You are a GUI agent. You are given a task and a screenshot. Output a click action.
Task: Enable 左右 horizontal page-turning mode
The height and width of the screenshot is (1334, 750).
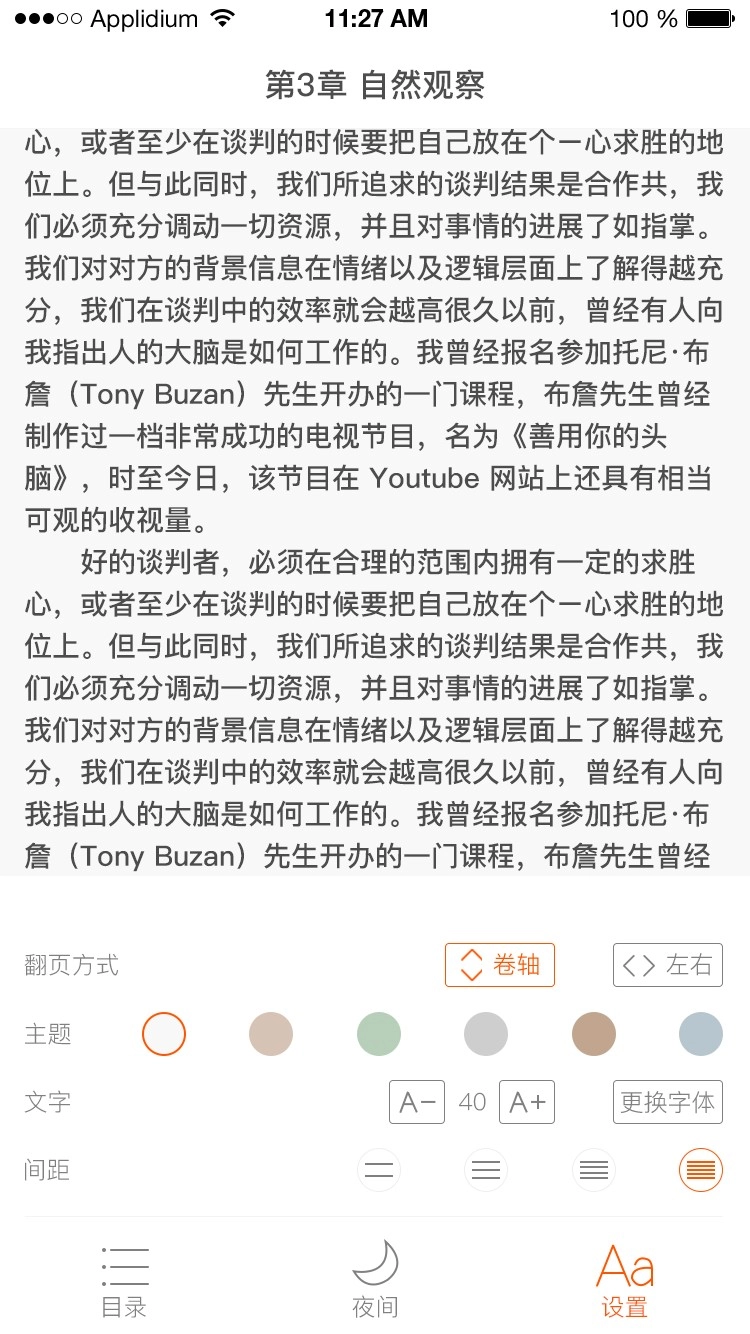click(x=667, y=964)
